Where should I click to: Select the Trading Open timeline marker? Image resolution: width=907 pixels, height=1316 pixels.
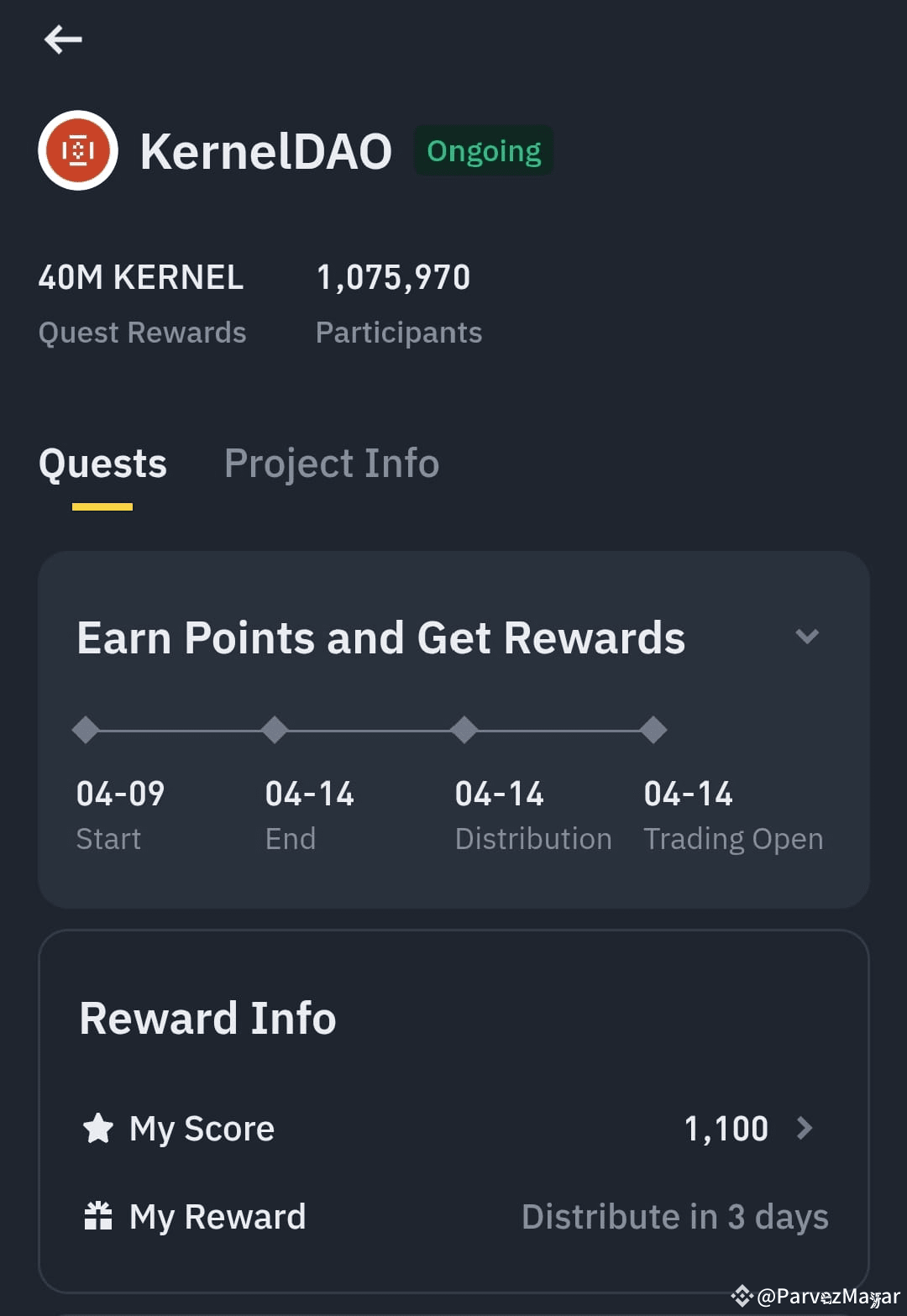click(x=653, y=730)
